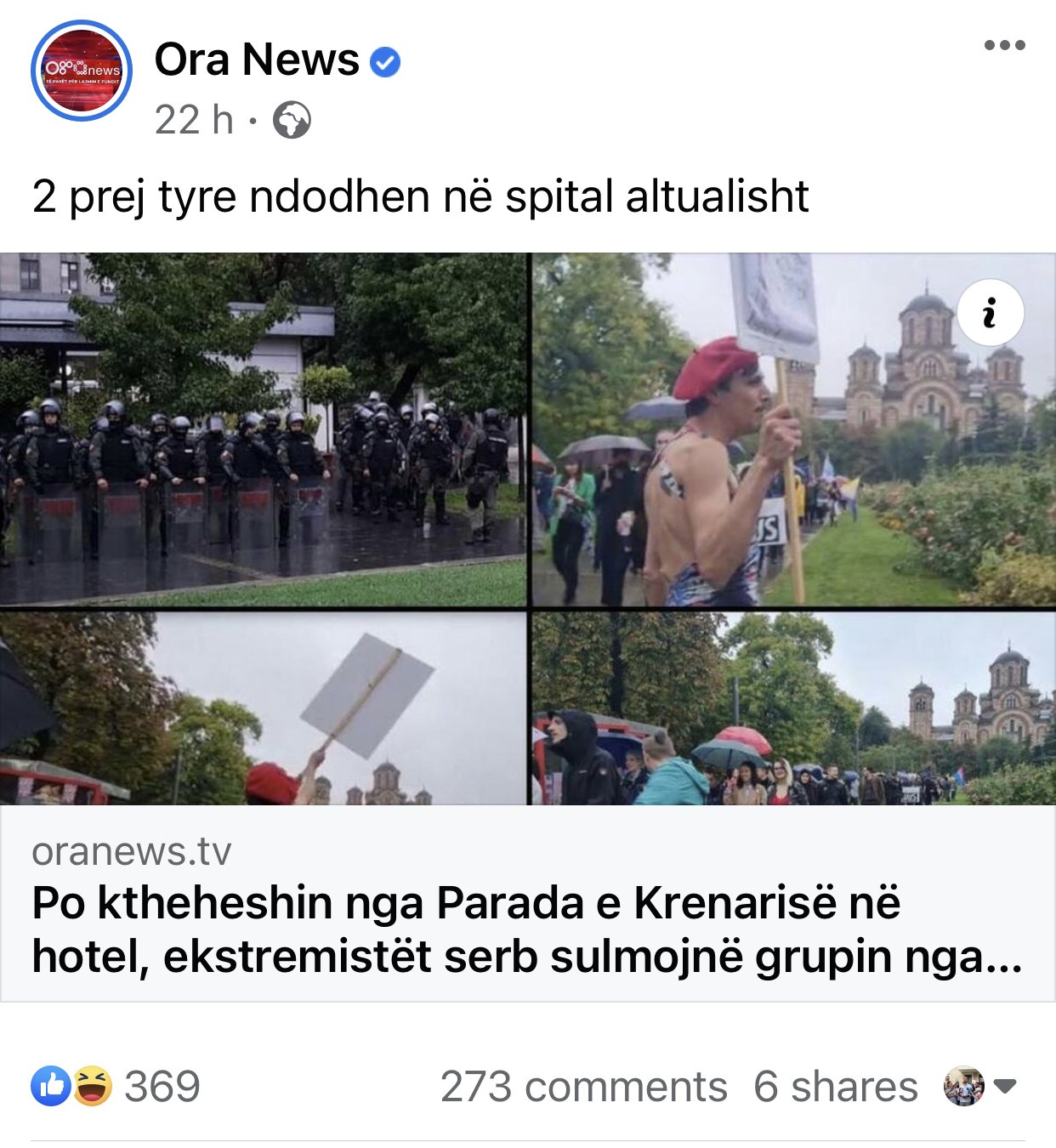Open the article's photo collage preview

pos(527,527)
